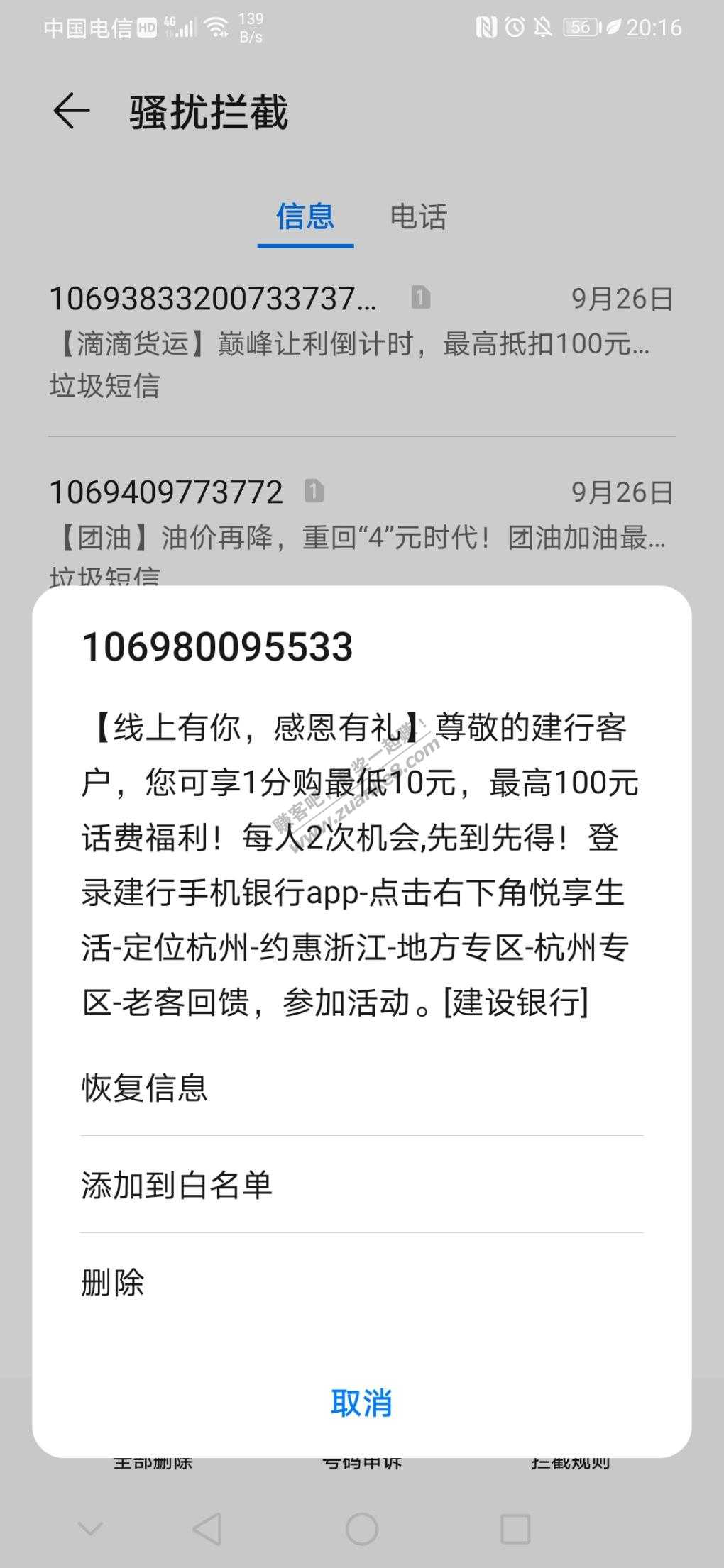Select 添加到白名单 option
This screenshot has width=724, height=1568.
click(x=177, y=1184)
